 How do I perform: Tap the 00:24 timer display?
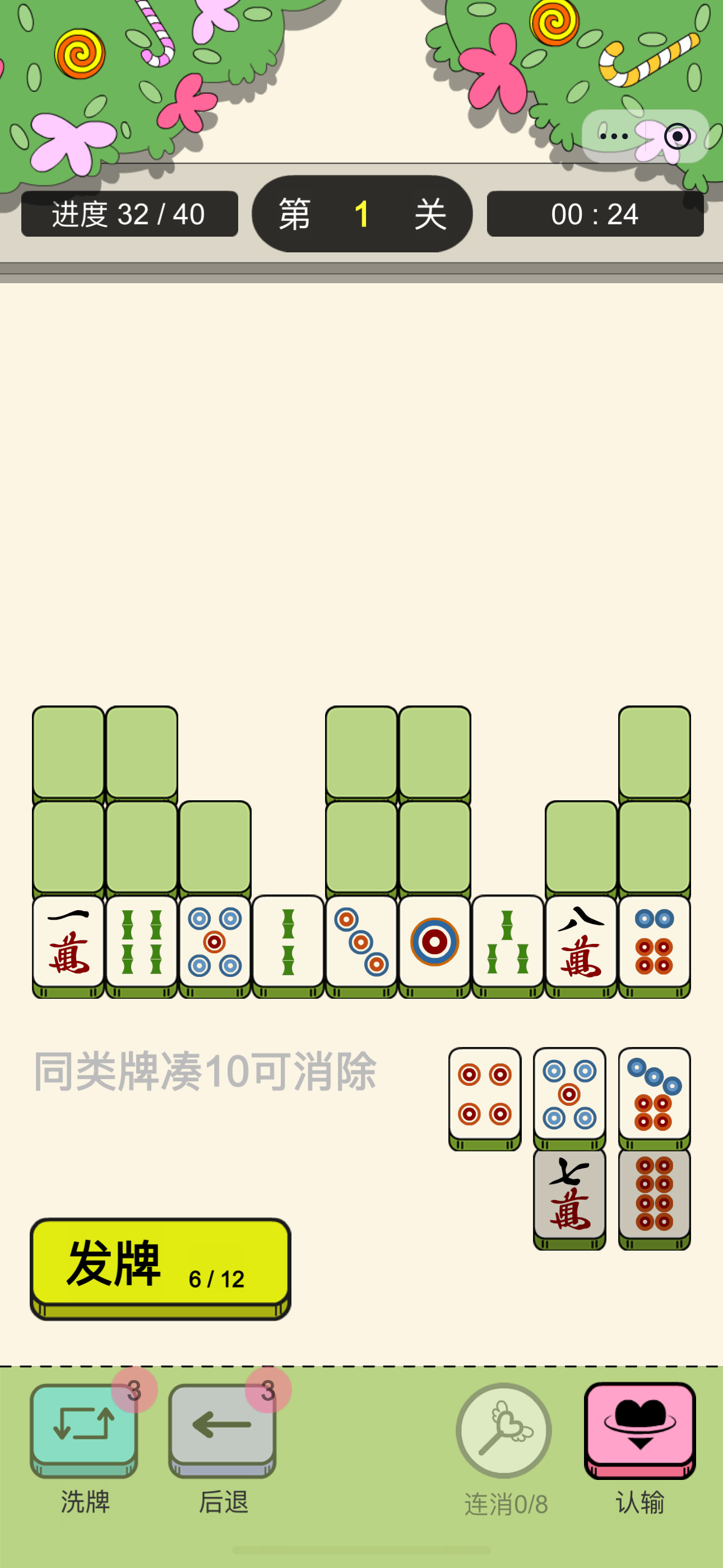(595, 214)
